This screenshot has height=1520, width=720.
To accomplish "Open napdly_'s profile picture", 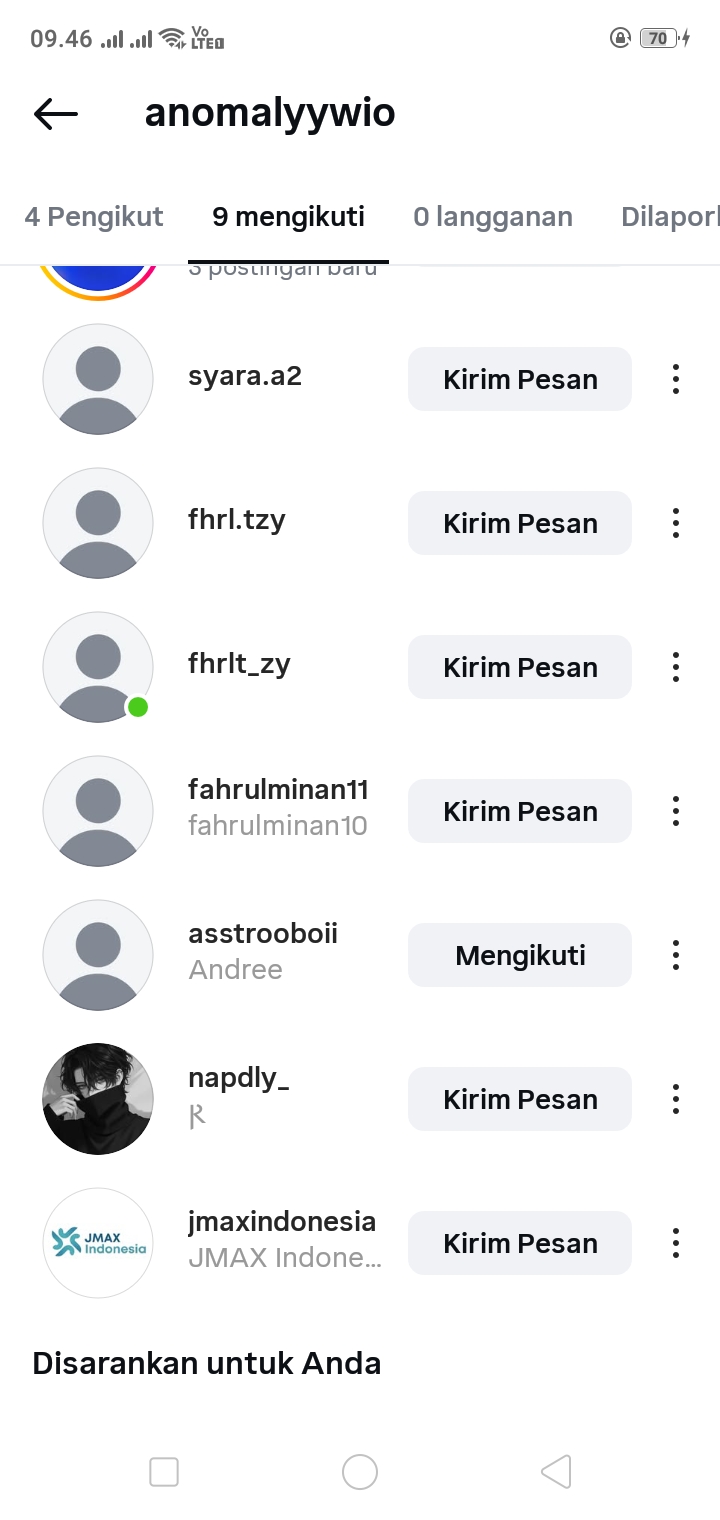I will [98, 1099].
